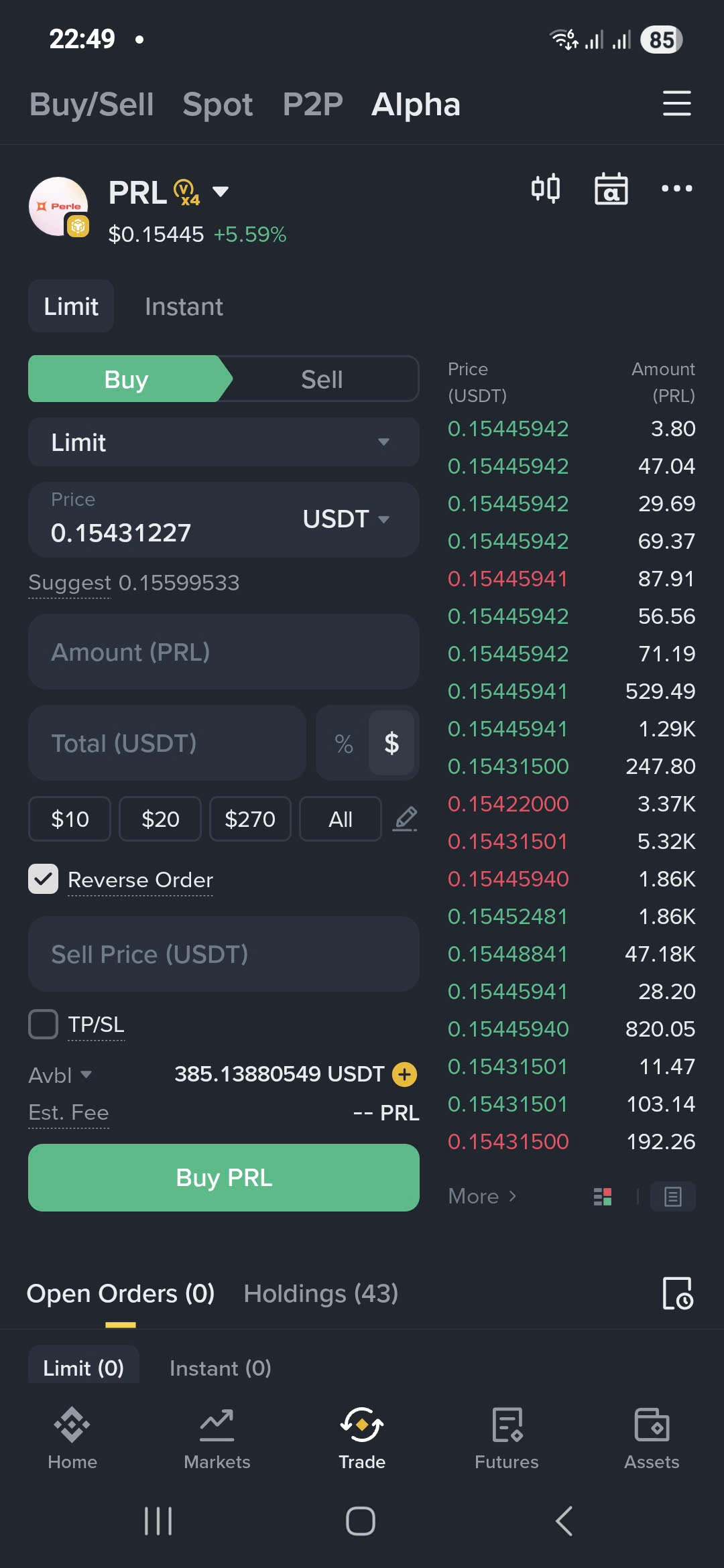This screenshot has height=1568, width=724.
Task: Add funds with the plus icon
Action: (404, 1074)
